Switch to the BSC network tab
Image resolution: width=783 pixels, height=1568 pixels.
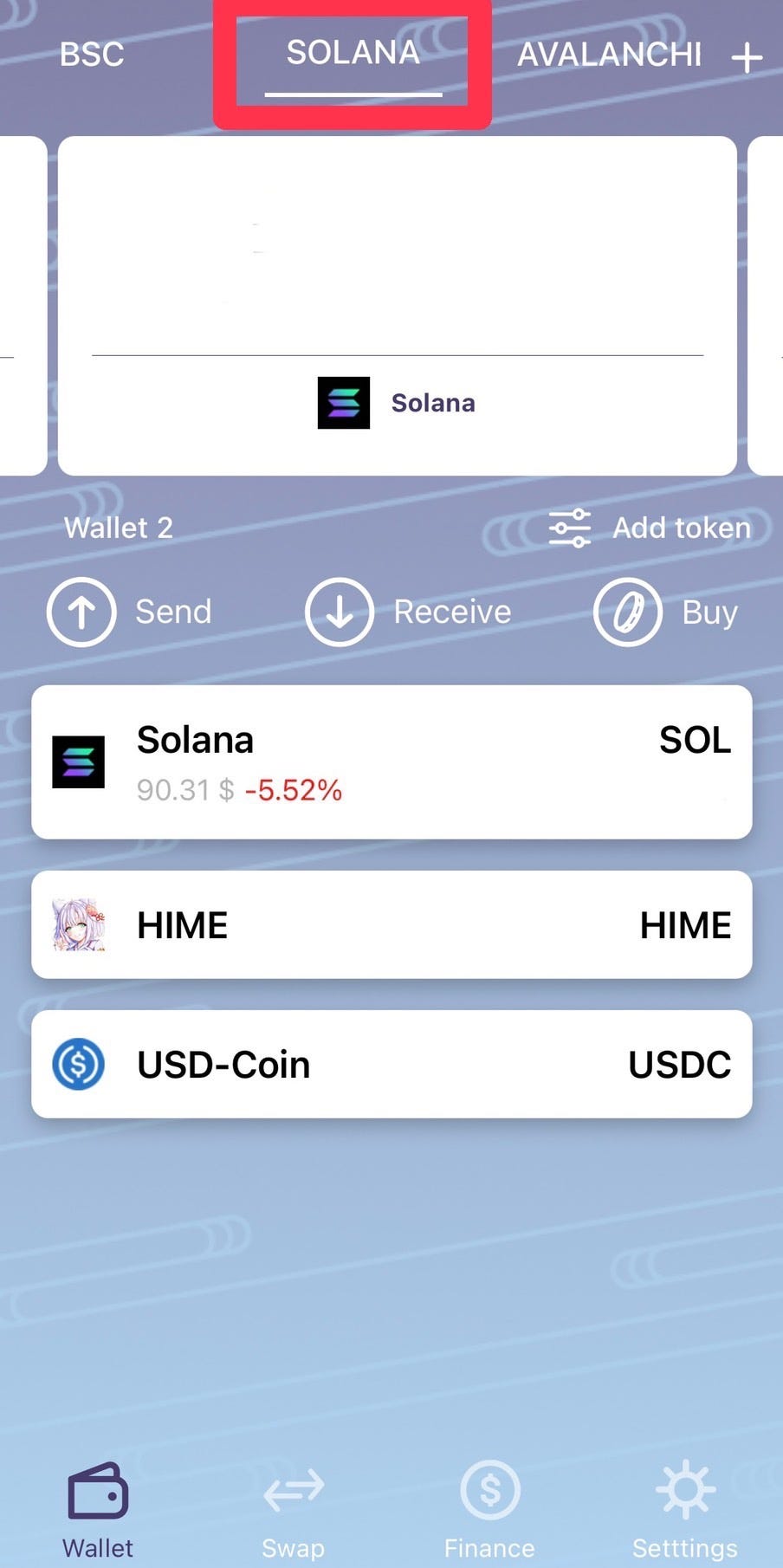point(92,55)
